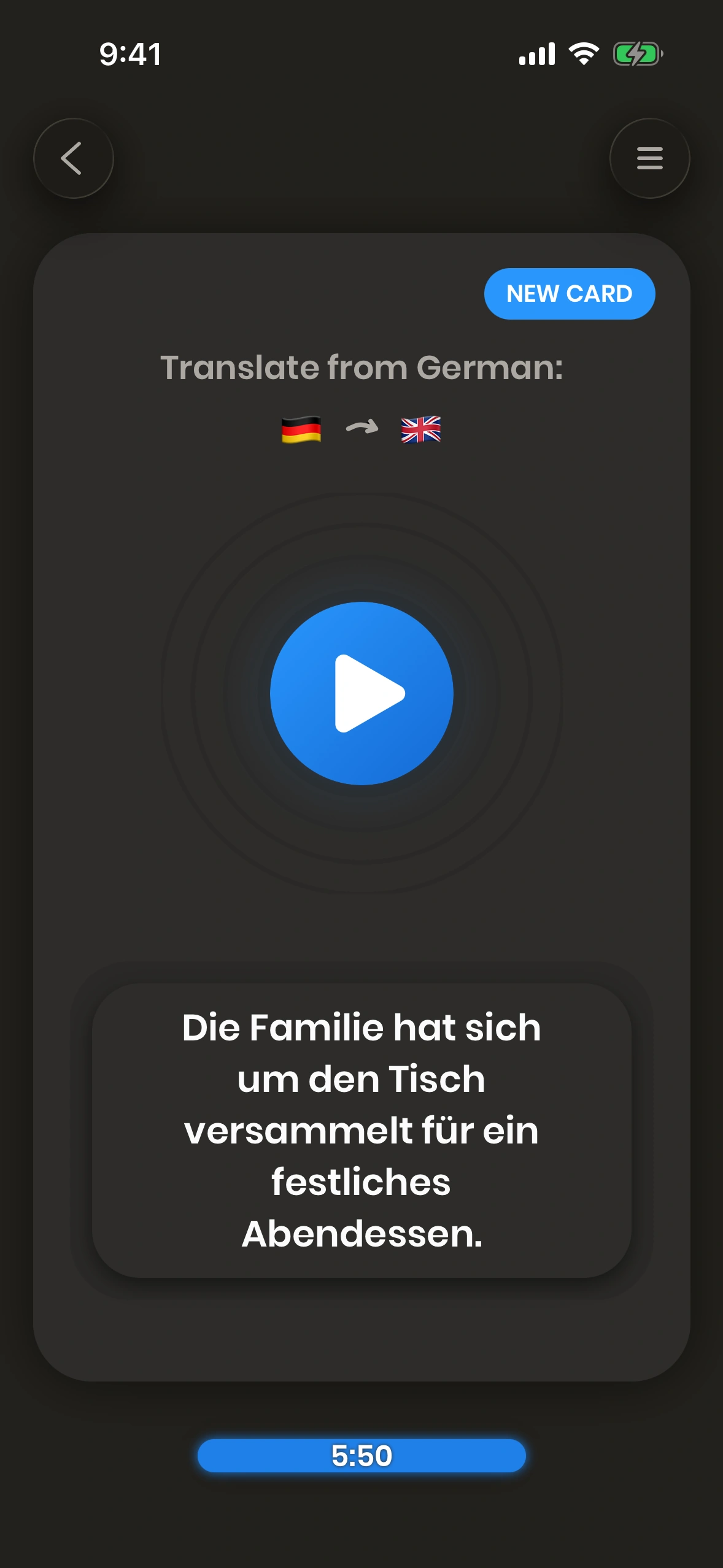The width and height of the screenshot is (723, 1568).
Task: Open the hamburger menu
Action: tap(649, 158)
